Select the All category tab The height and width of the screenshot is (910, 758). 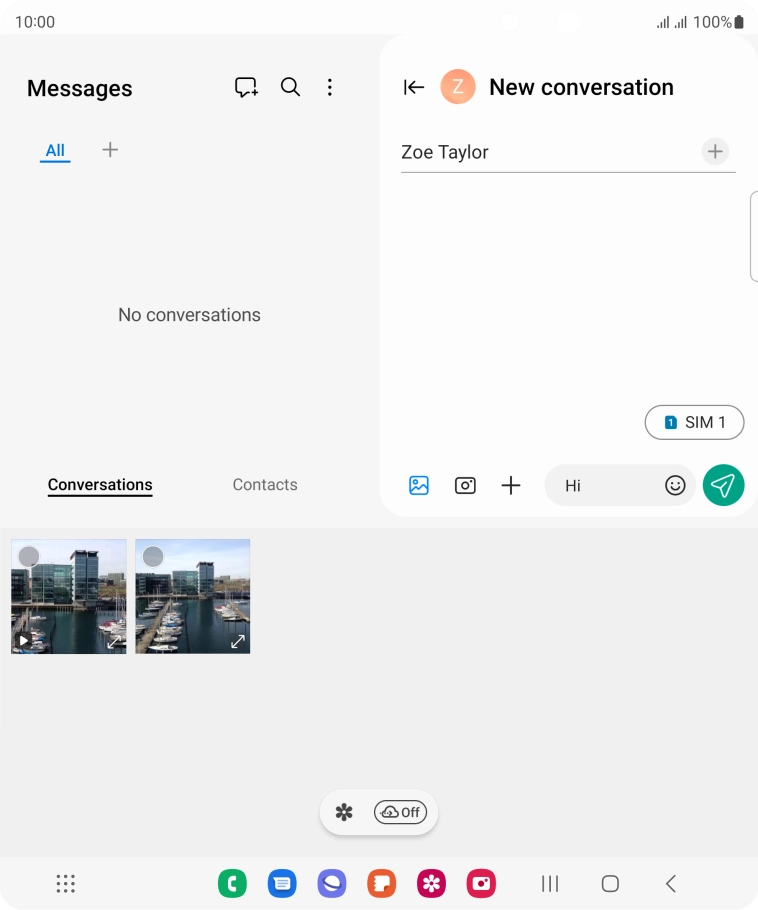click(x=55, y=151)
